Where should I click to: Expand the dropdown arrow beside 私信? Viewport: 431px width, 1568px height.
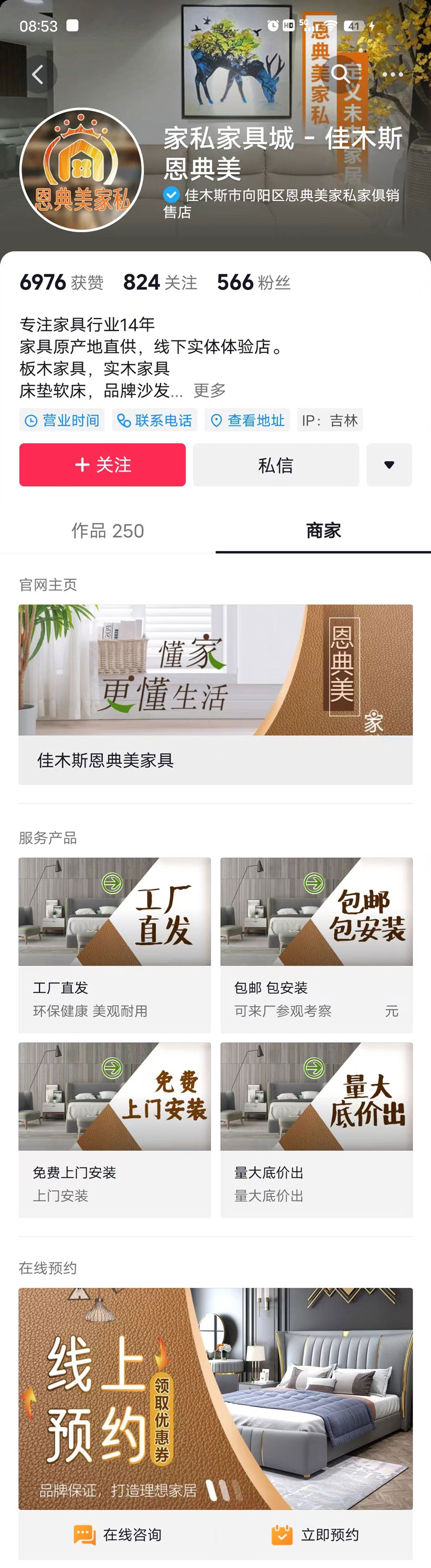(x=389, y=465)
